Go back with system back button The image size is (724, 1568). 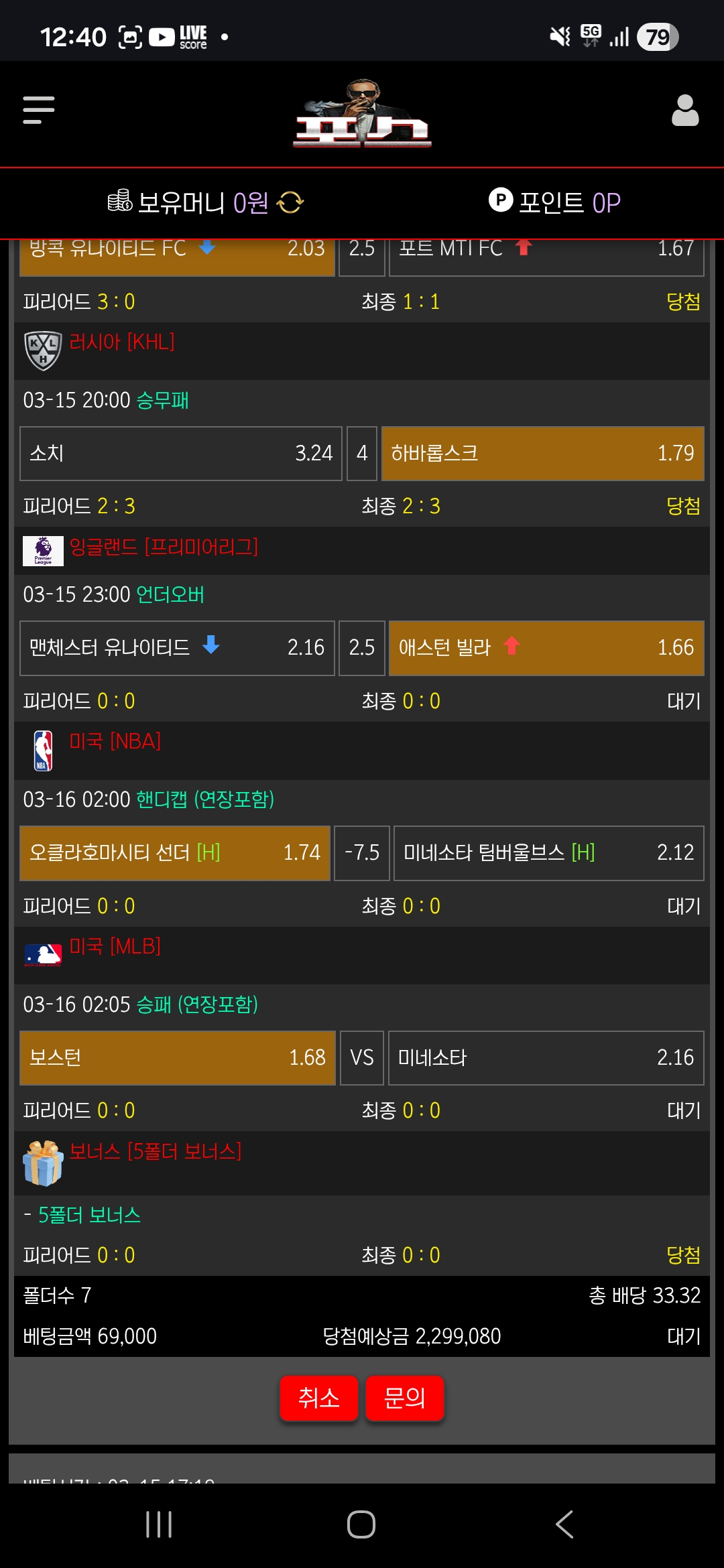pyautogui.click(x=564, y=1524)
